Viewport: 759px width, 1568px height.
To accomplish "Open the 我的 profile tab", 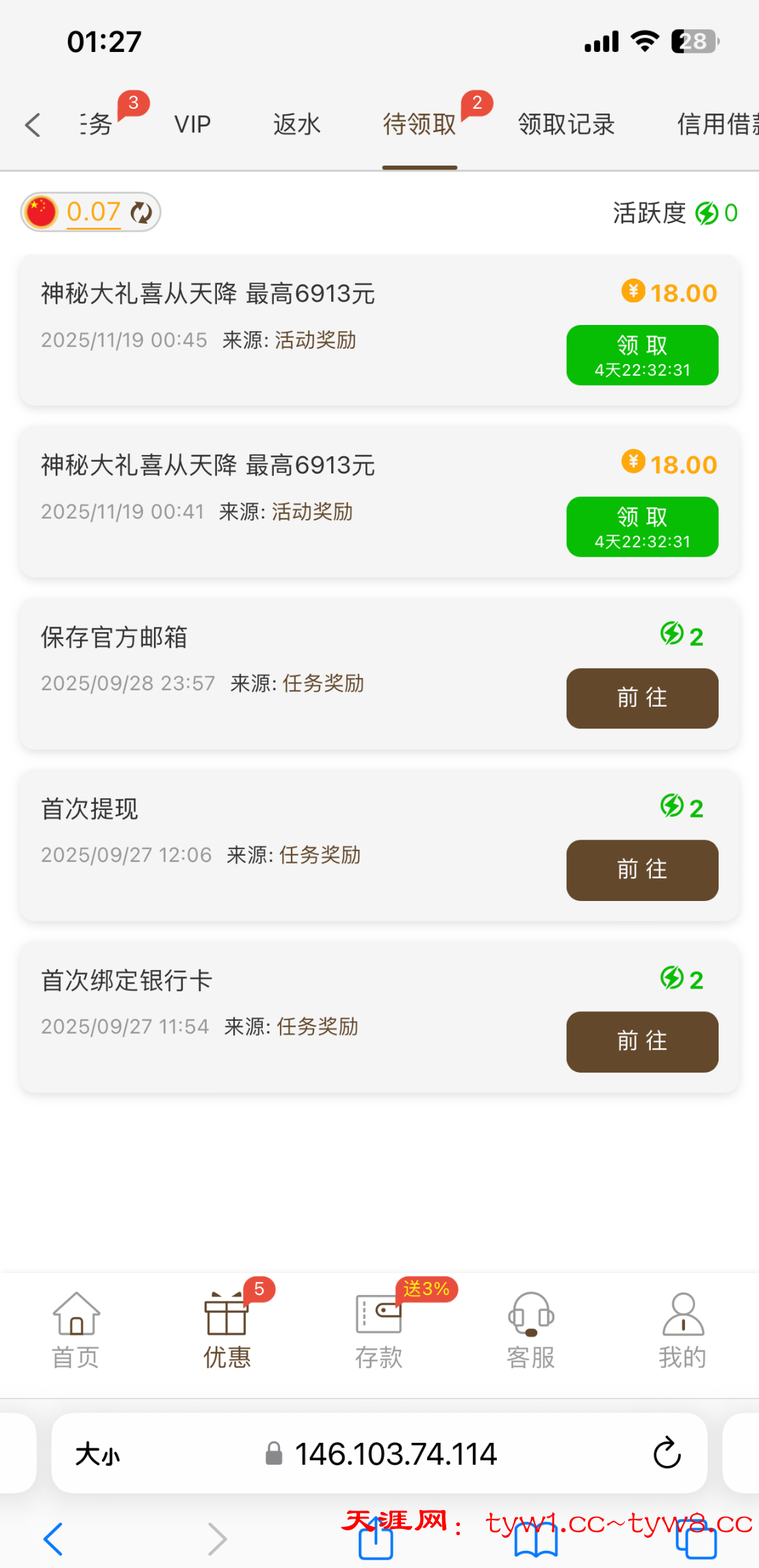I will click(x=682, y=1331).
